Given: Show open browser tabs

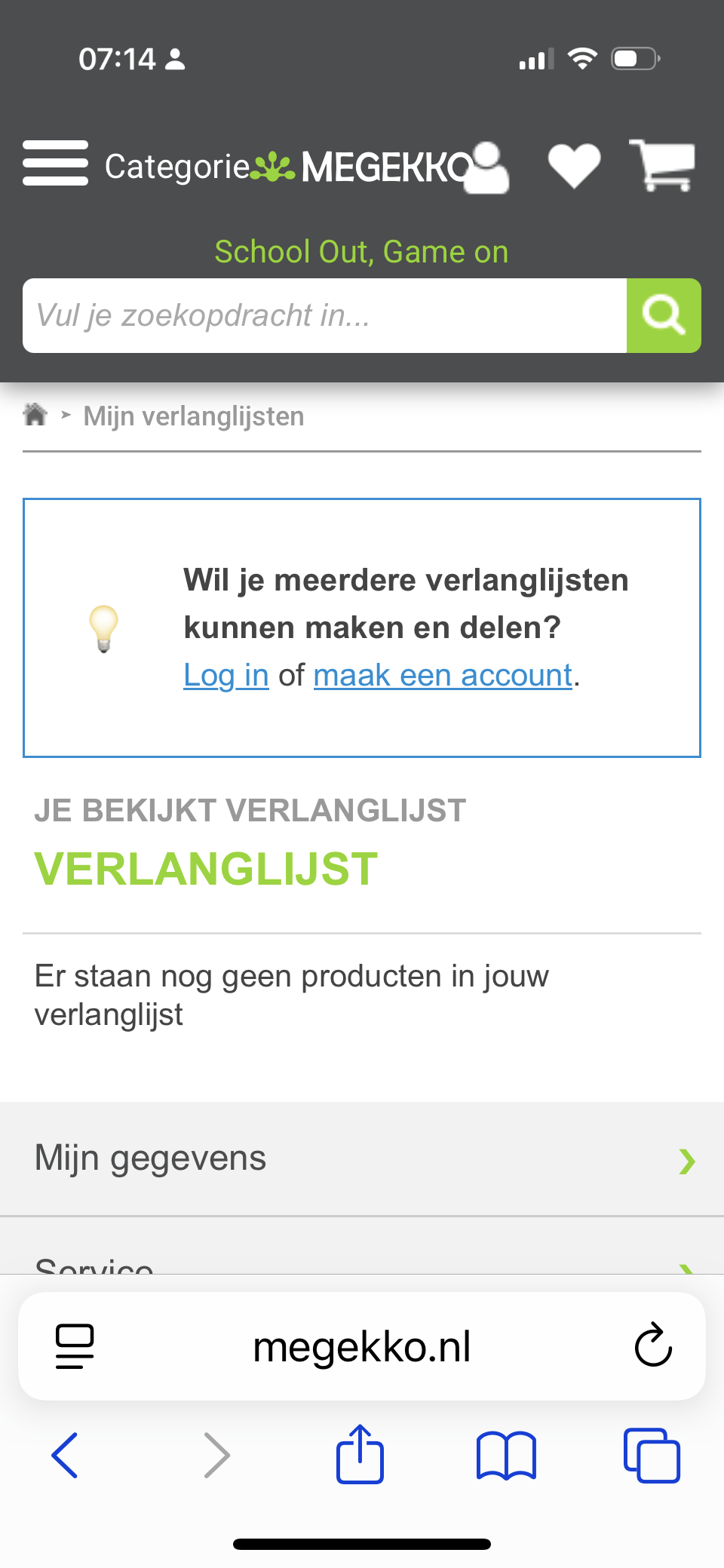Looking at the screenshot, I should coord(652,1456).
